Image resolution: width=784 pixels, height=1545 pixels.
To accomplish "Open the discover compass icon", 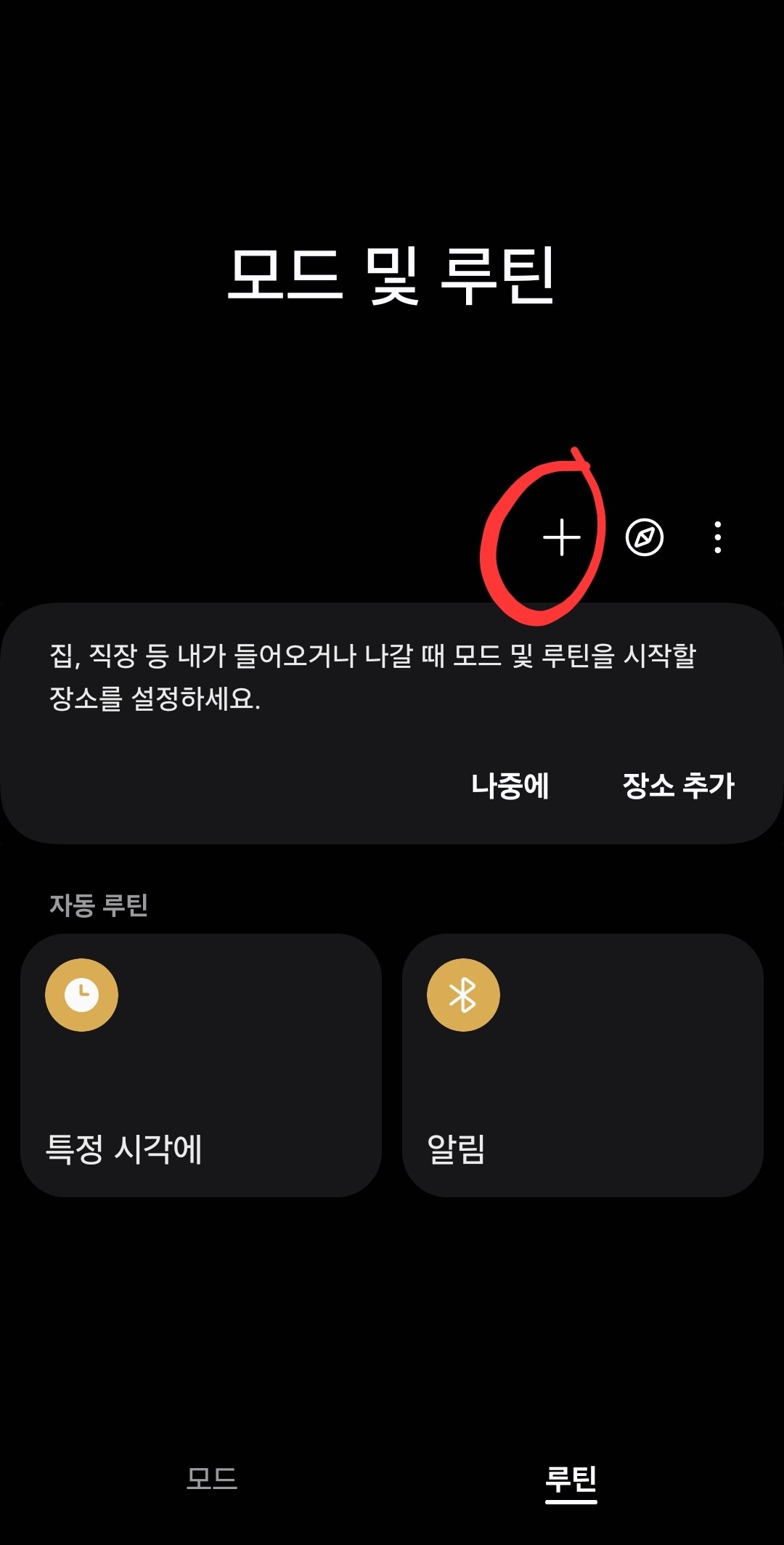I will coord(645,538).
